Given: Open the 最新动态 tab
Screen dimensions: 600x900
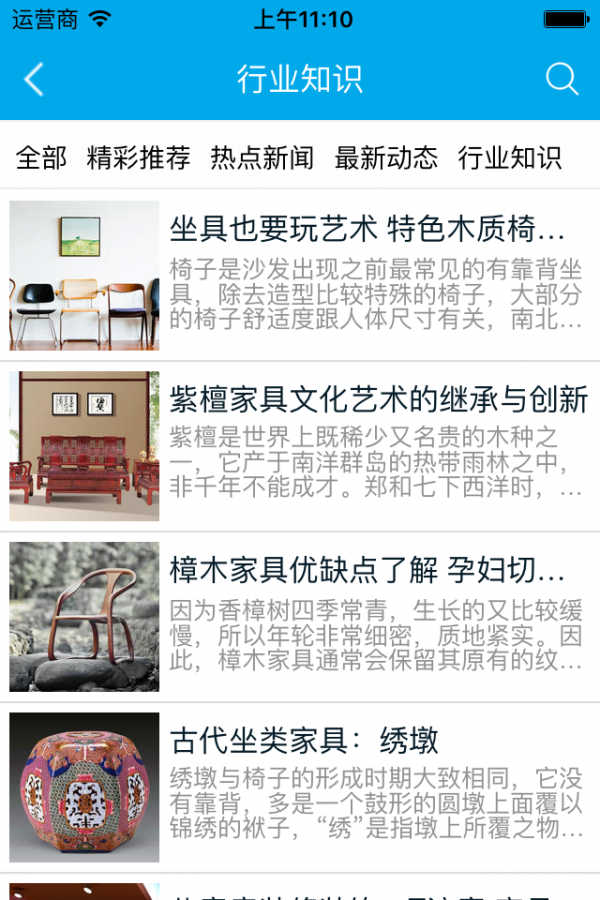Looking at the screenshot, I should [386, 157].
